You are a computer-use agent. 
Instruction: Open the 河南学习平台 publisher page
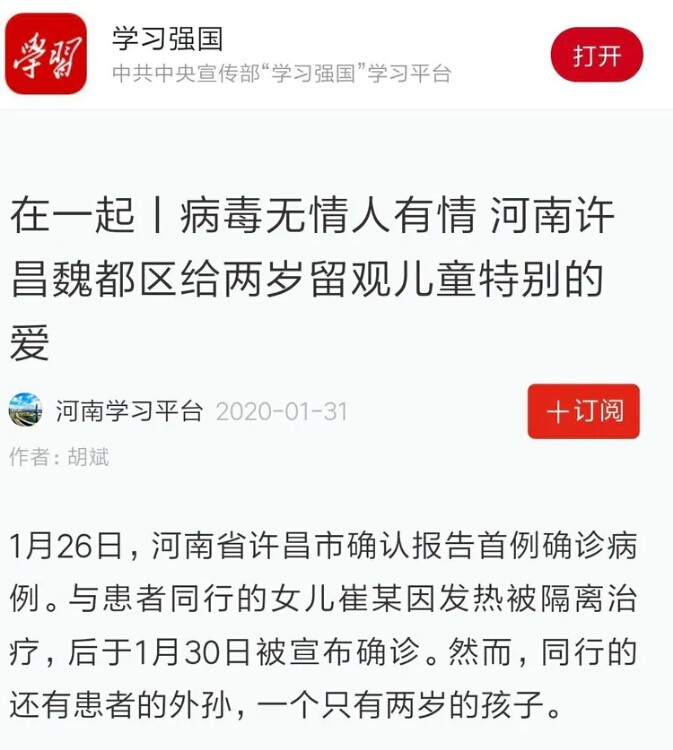point(128,411)
